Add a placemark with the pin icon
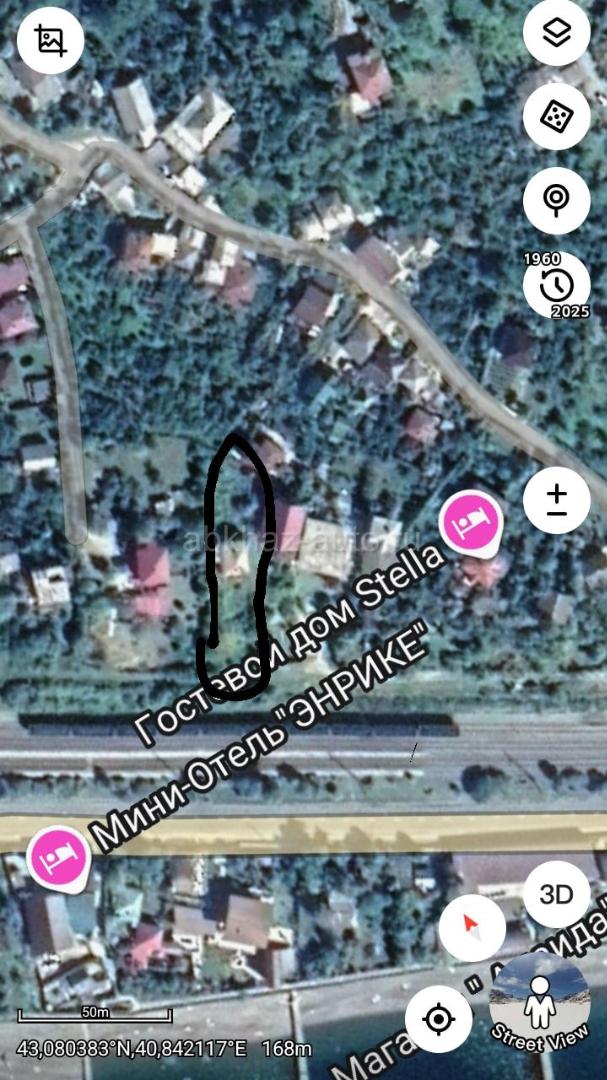This screenshot has height=1080, width=607. (x=556, y=199)
